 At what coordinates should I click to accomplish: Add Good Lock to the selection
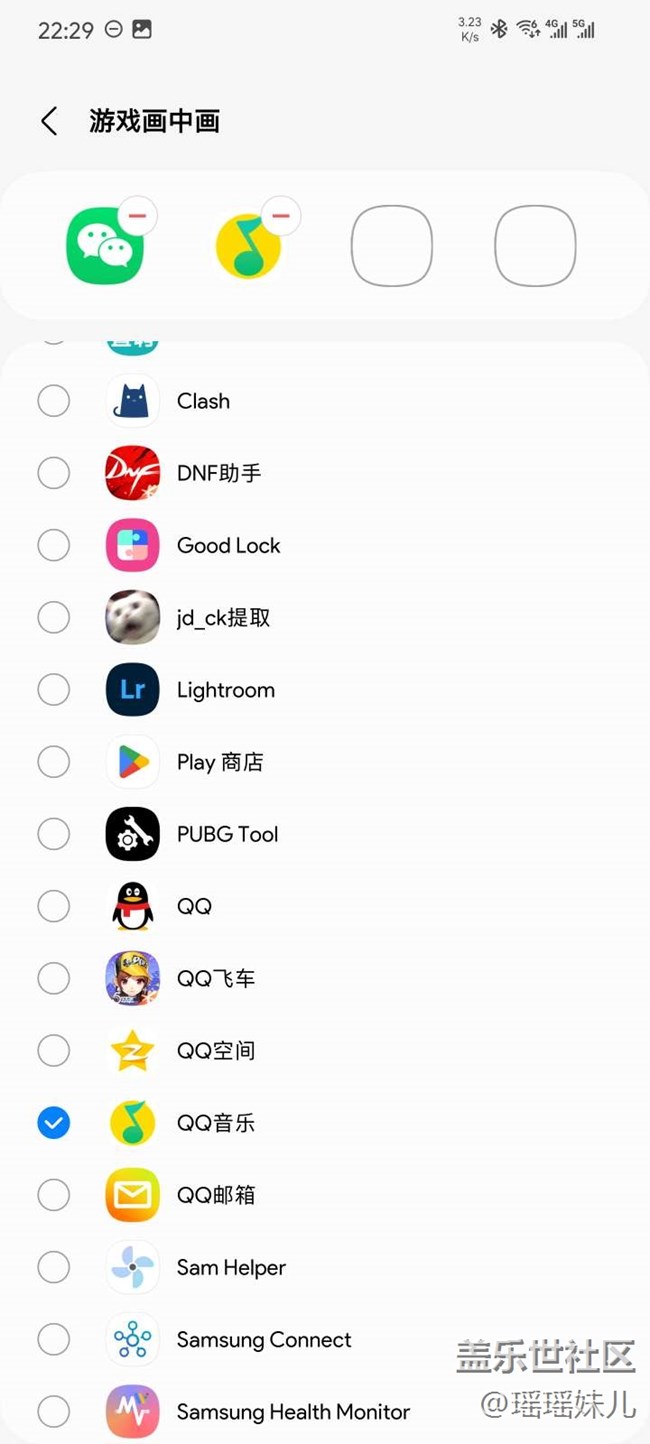(x=54, y=545)
